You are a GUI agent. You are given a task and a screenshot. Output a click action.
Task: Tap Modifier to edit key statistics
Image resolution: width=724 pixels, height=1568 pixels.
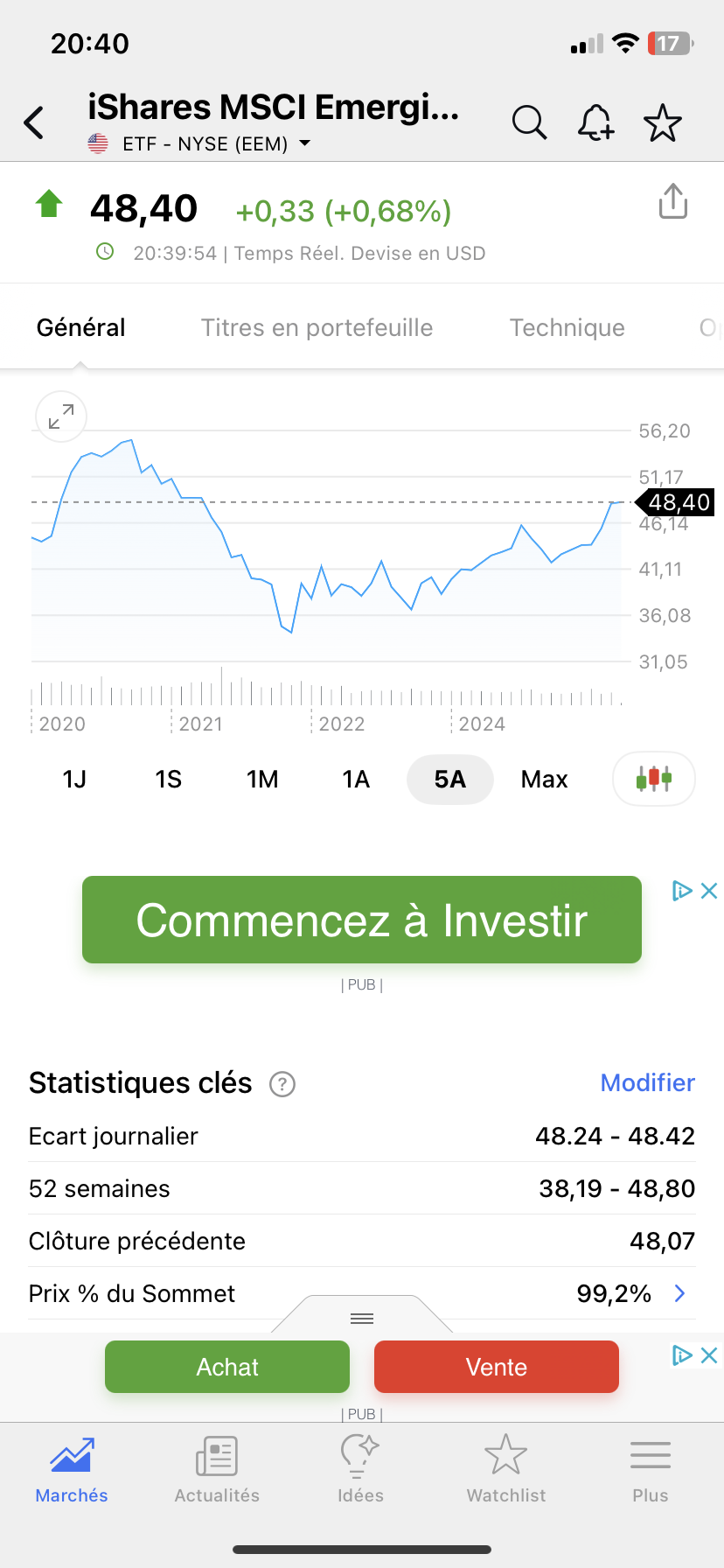click(647, 1082)
